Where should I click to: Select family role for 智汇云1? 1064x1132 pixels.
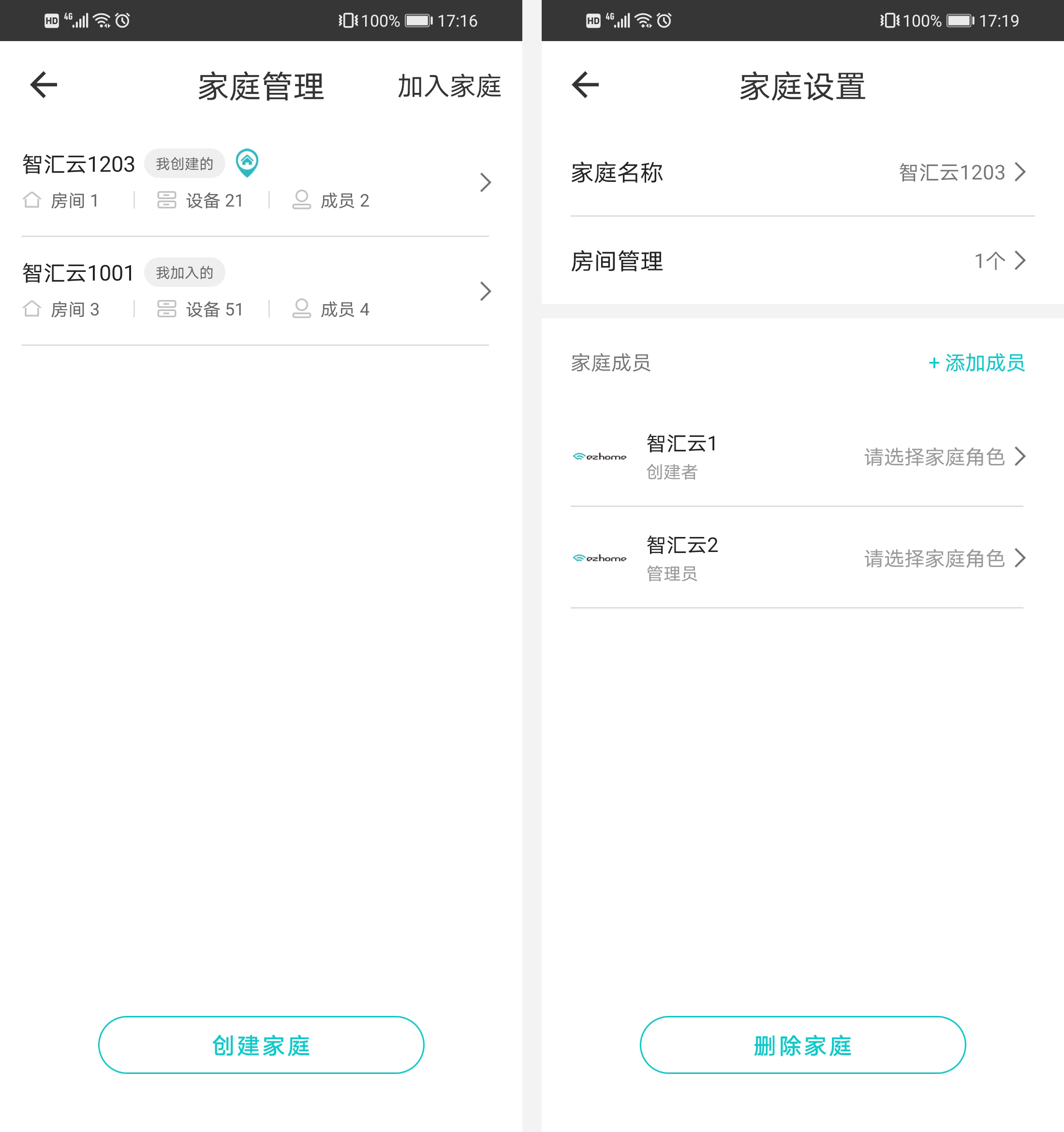coord(944,457)
